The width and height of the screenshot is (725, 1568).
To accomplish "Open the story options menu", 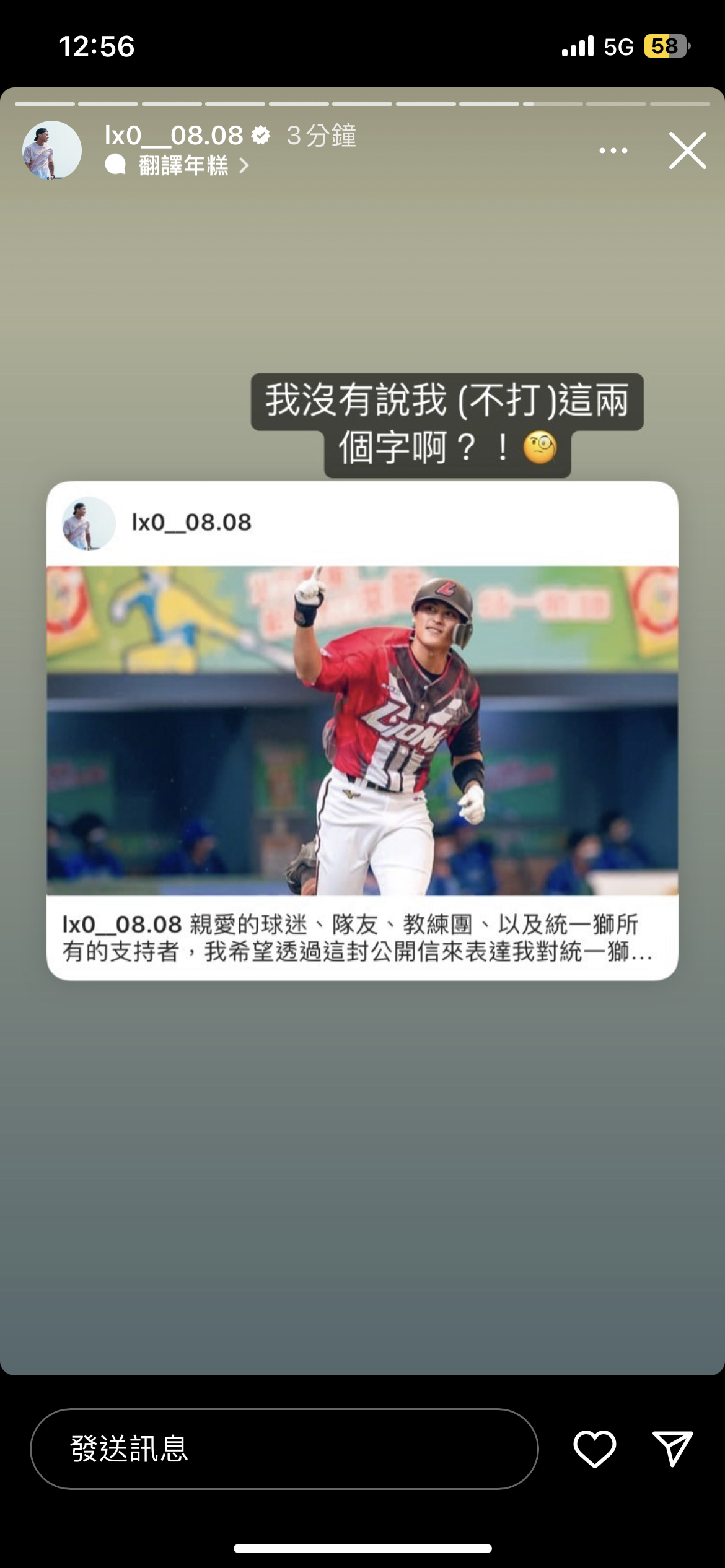I will coord(613,150).
